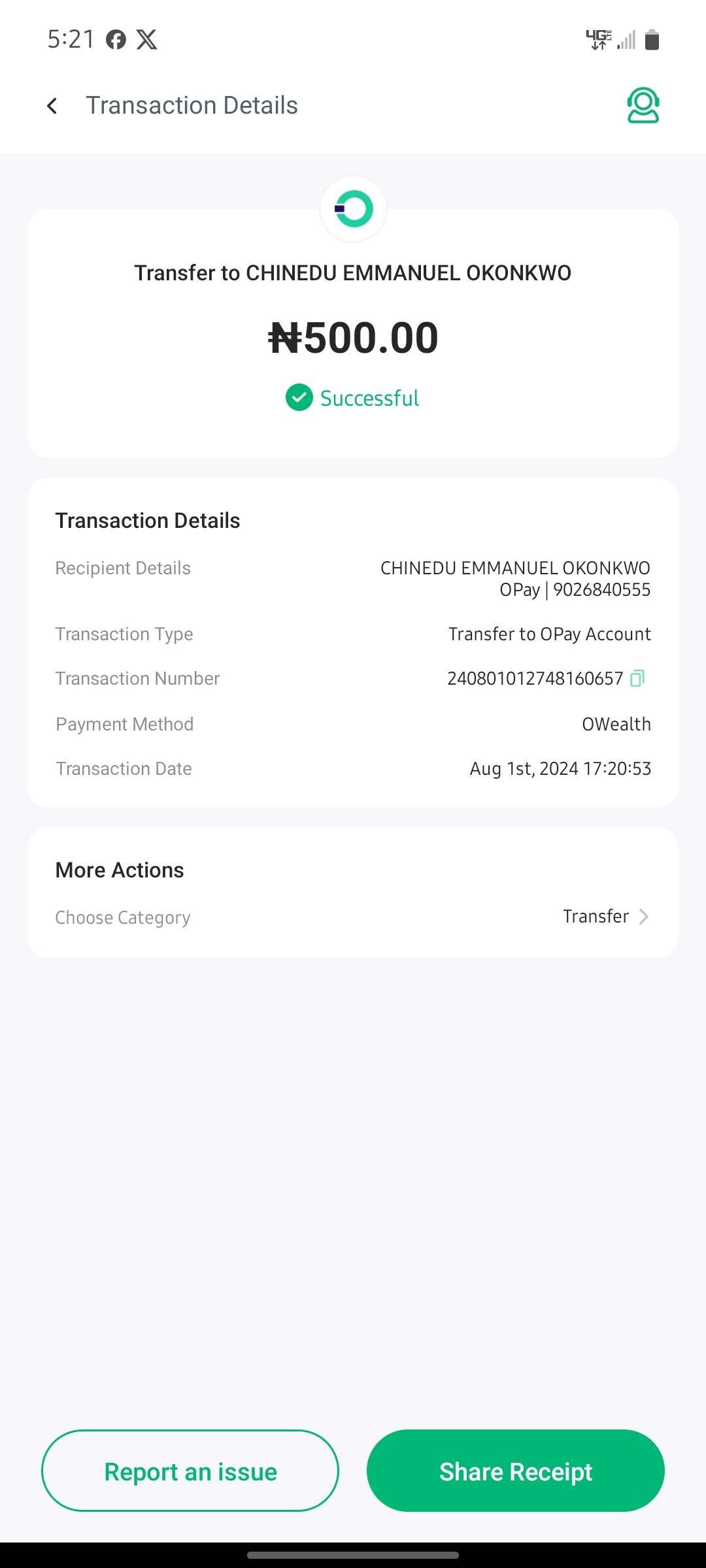Screen dimensions: 706x1568
Task: Open Choose Category row
Action: 353,917
